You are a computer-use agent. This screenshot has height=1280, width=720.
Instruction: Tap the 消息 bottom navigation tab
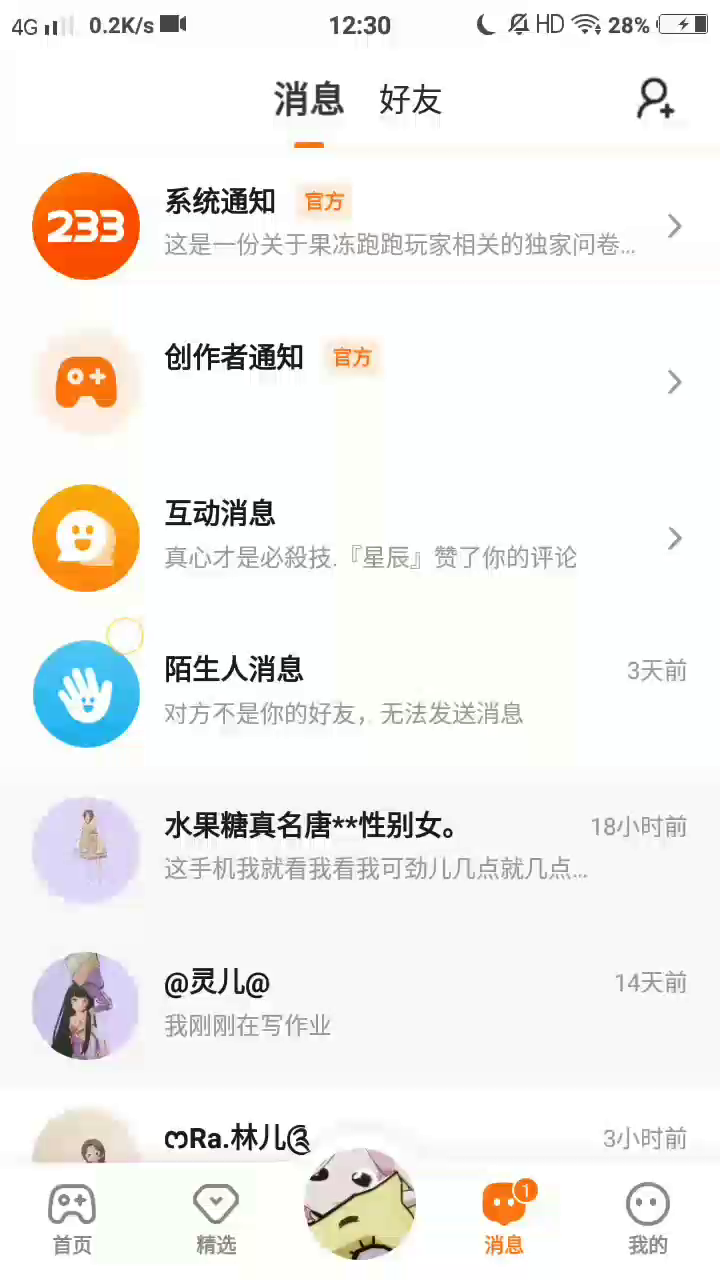(x=504, y=1218)
